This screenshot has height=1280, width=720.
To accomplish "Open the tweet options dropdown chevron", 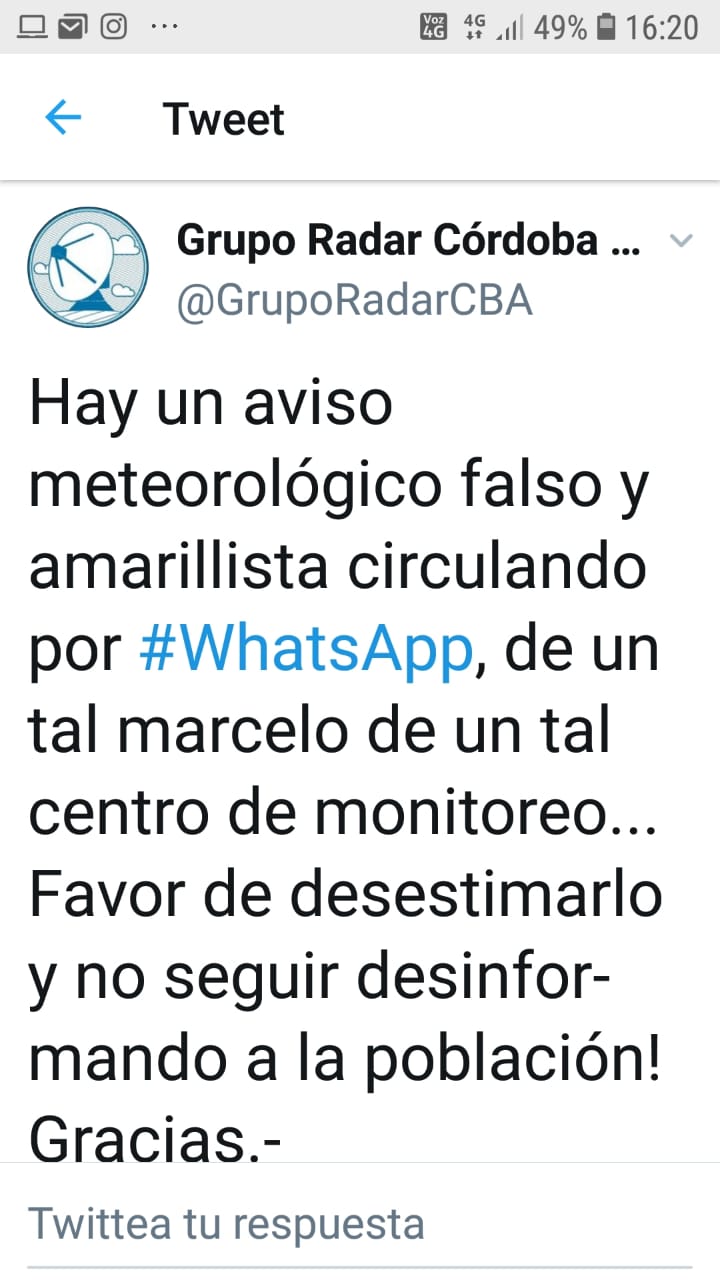I will click(681, 241).
